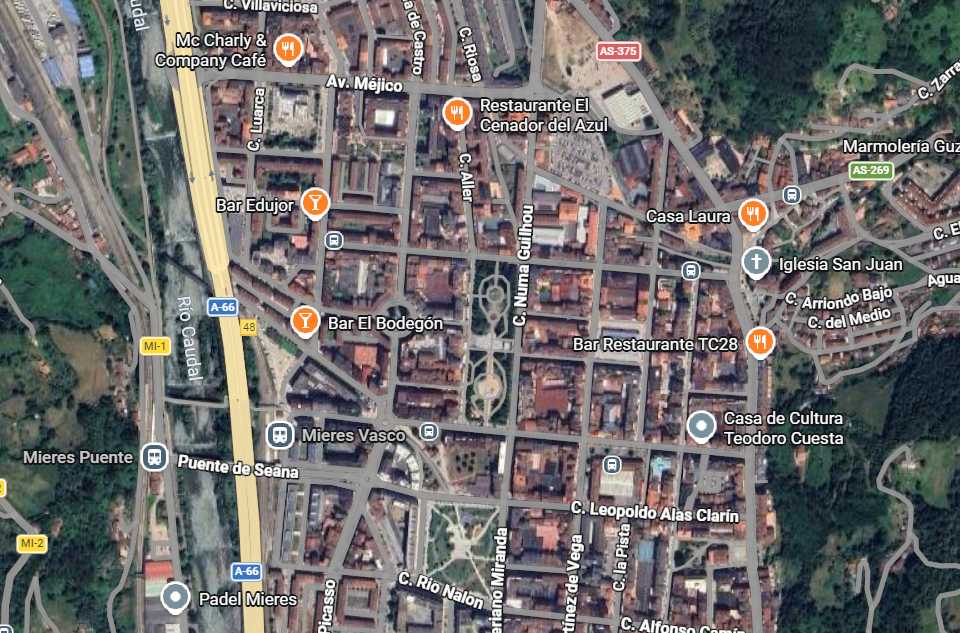Select Restaurante El Cenador del Azul pin
Image resolution: width=960 pixels, height=633 pixels.
(456, 112)
